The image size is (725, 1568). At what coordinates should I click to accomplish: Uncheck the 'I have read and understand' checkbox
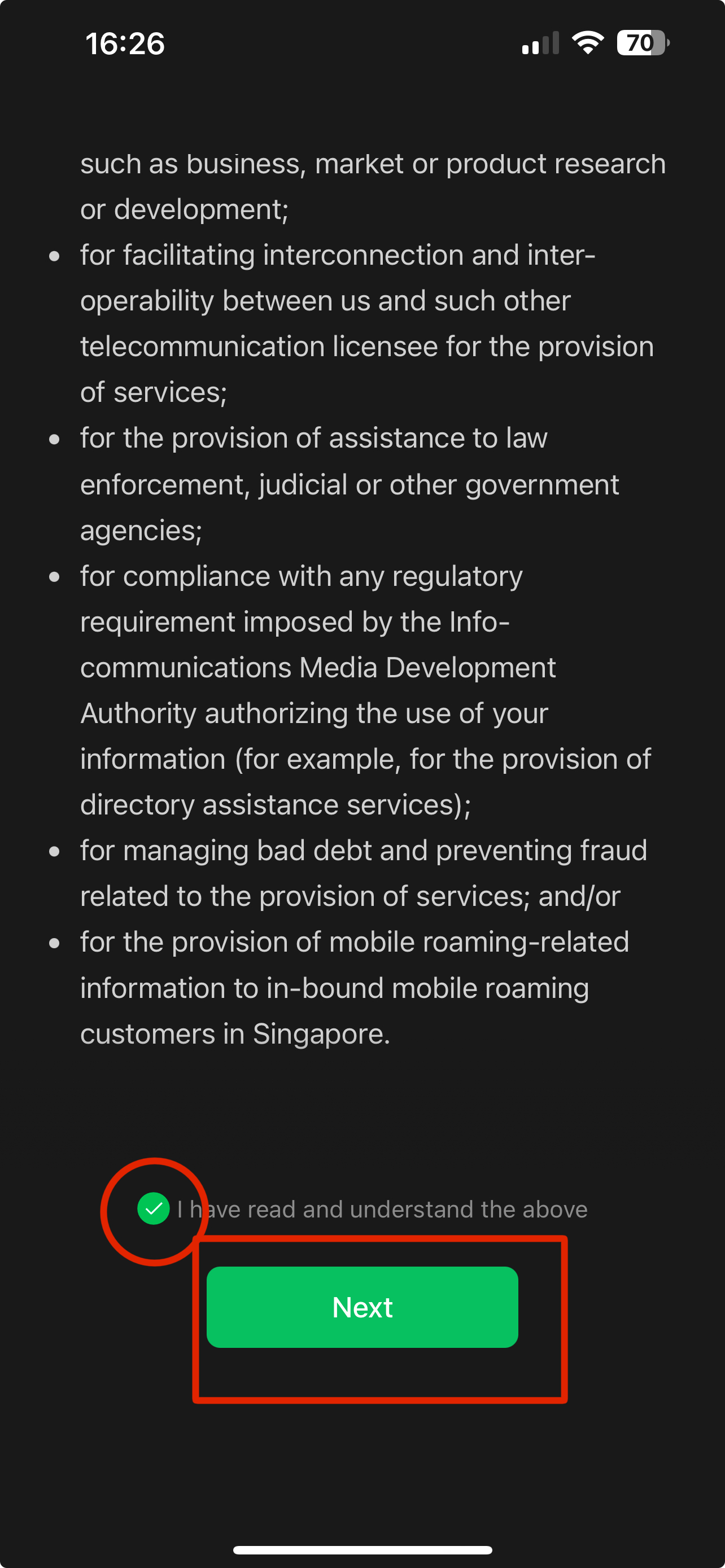point(154,1208)
